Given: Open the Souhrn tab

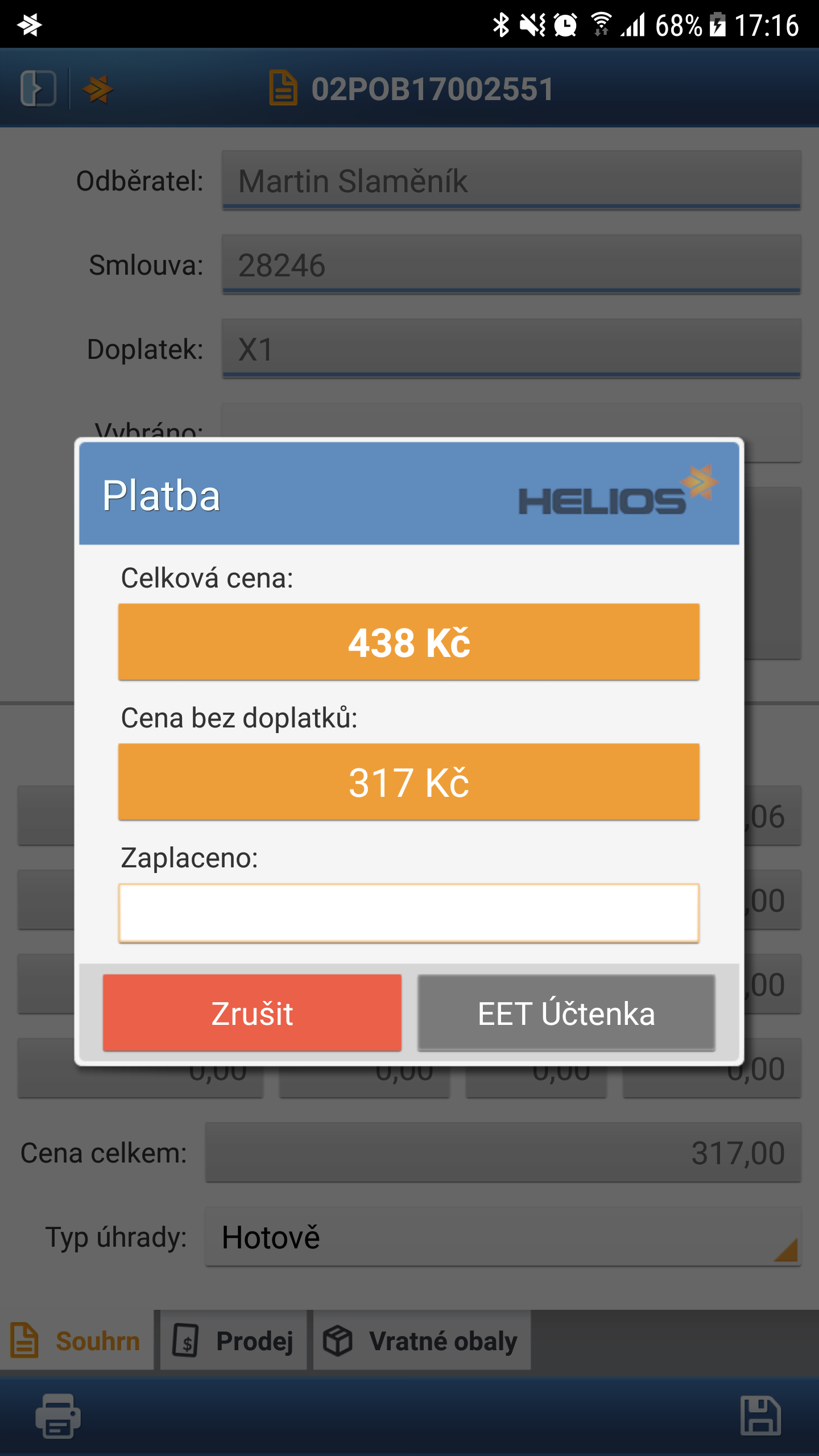Looking at the screenshot, I should pyautogui.click(x=77, y=1341).
